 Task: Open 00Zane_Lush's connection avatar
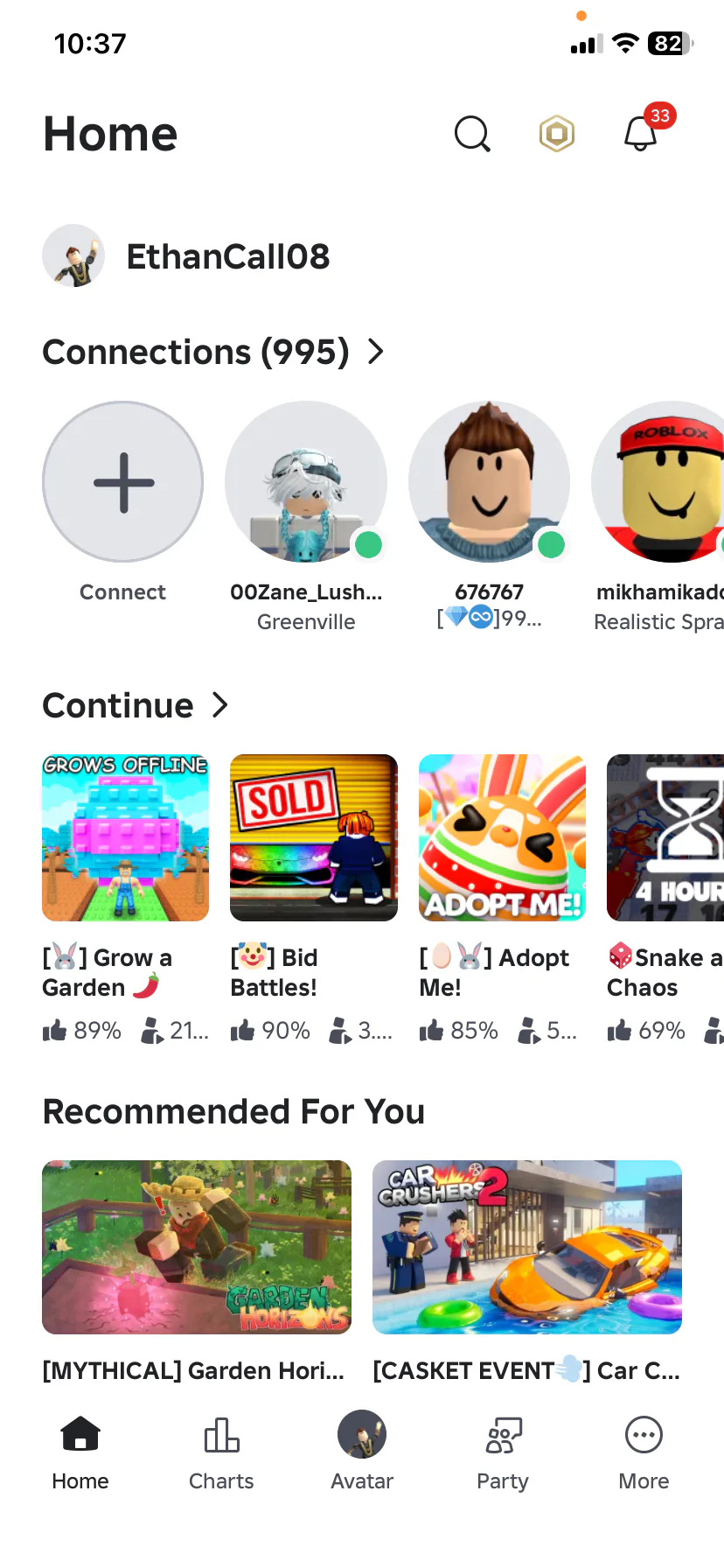coord(306,482)
